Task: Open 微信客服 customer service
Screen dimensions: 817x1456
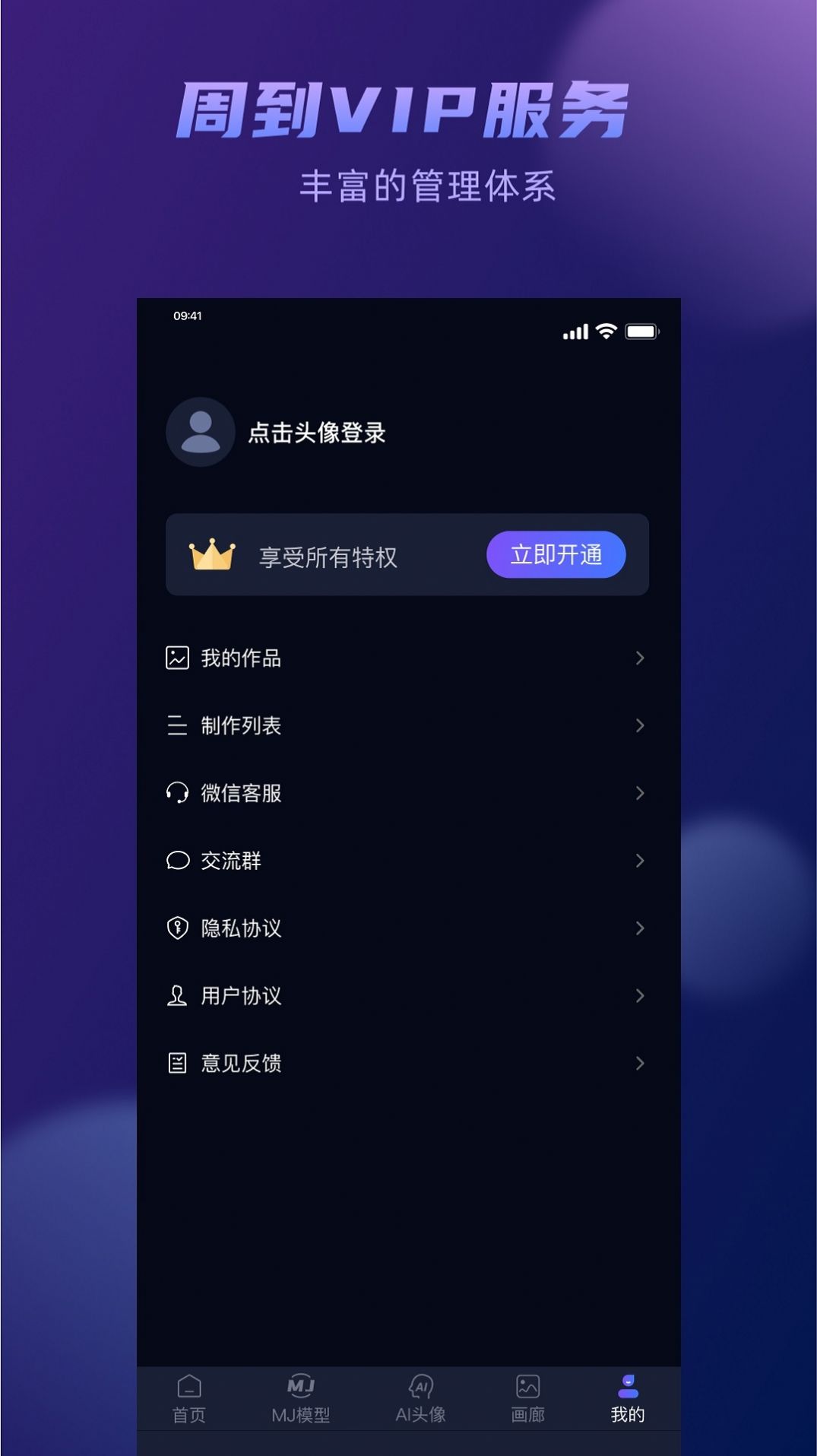Action: coord(240,794)
